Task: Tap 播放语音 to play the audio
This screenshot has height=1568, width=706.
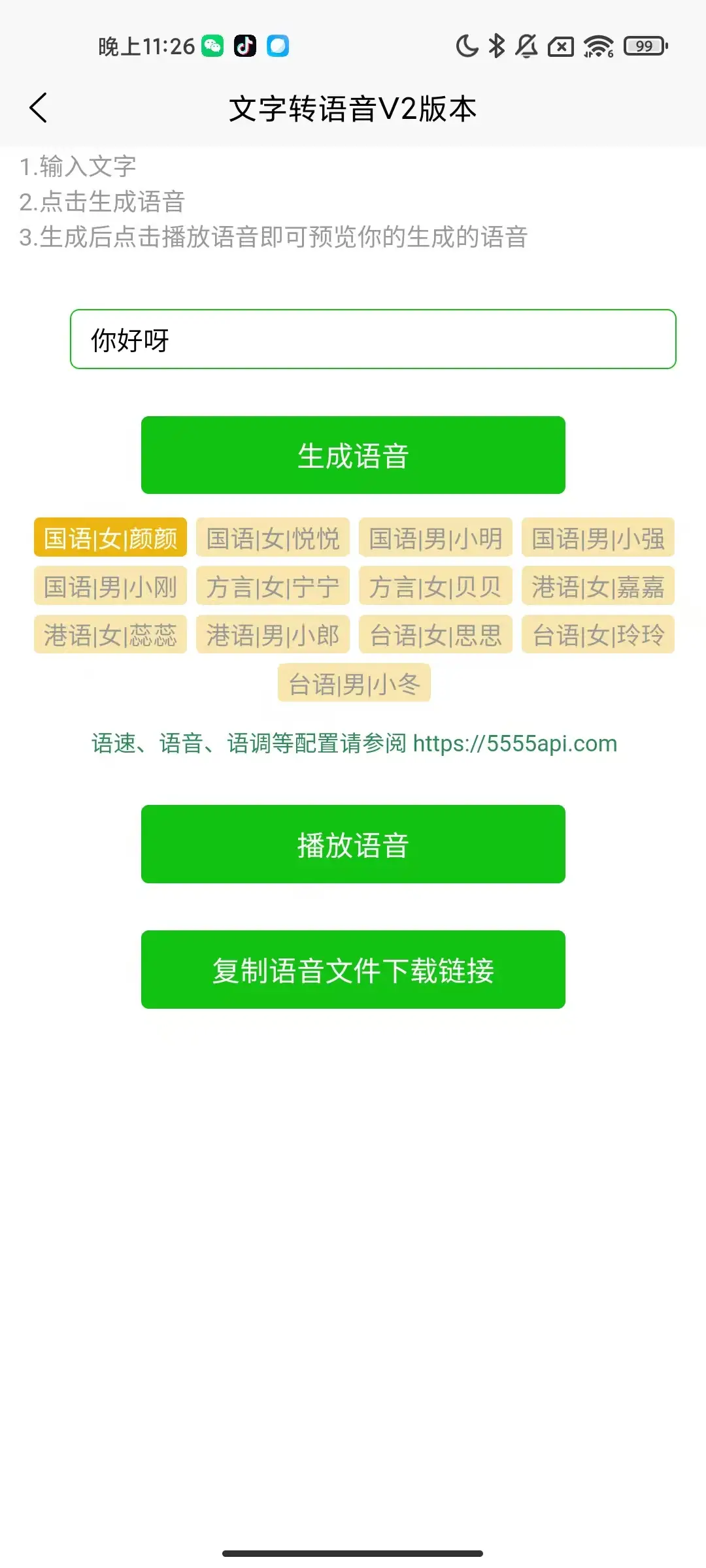Action: [353, 844]
